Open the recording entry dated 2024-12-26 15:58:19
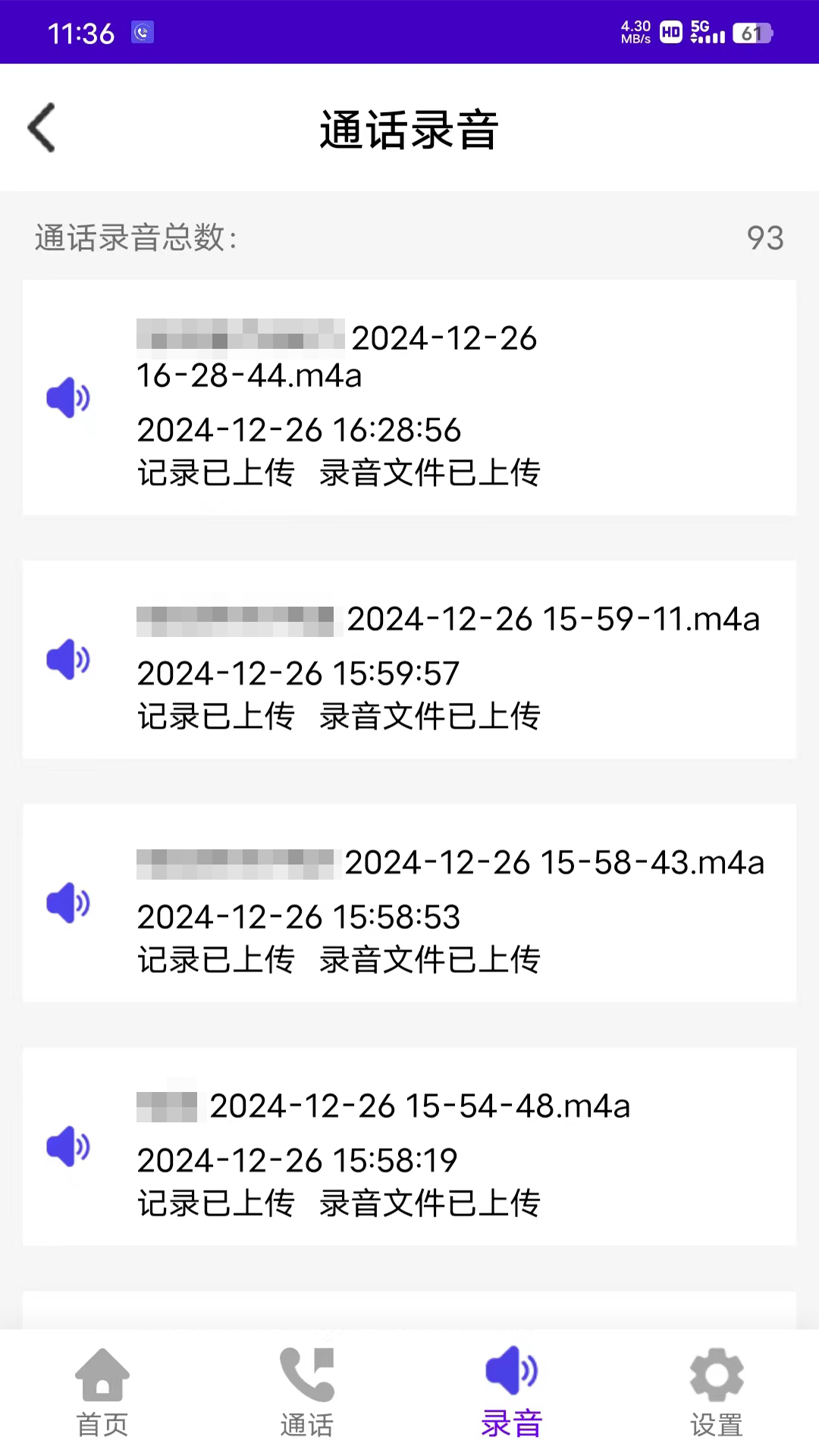The width and height of the screenshot is (819, 1456). (x=455, y=1160)
